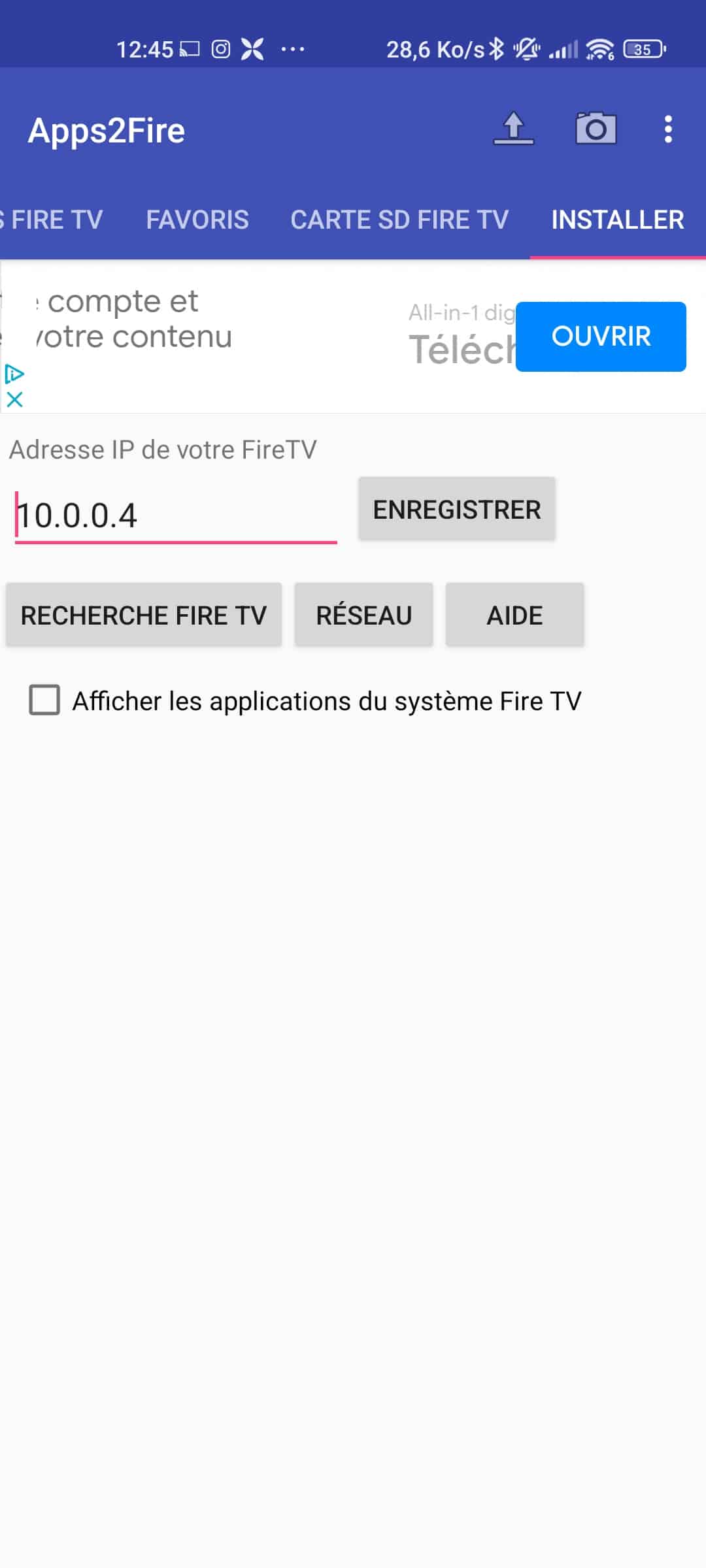Tap Ouvrir on the ad banner

601,336
